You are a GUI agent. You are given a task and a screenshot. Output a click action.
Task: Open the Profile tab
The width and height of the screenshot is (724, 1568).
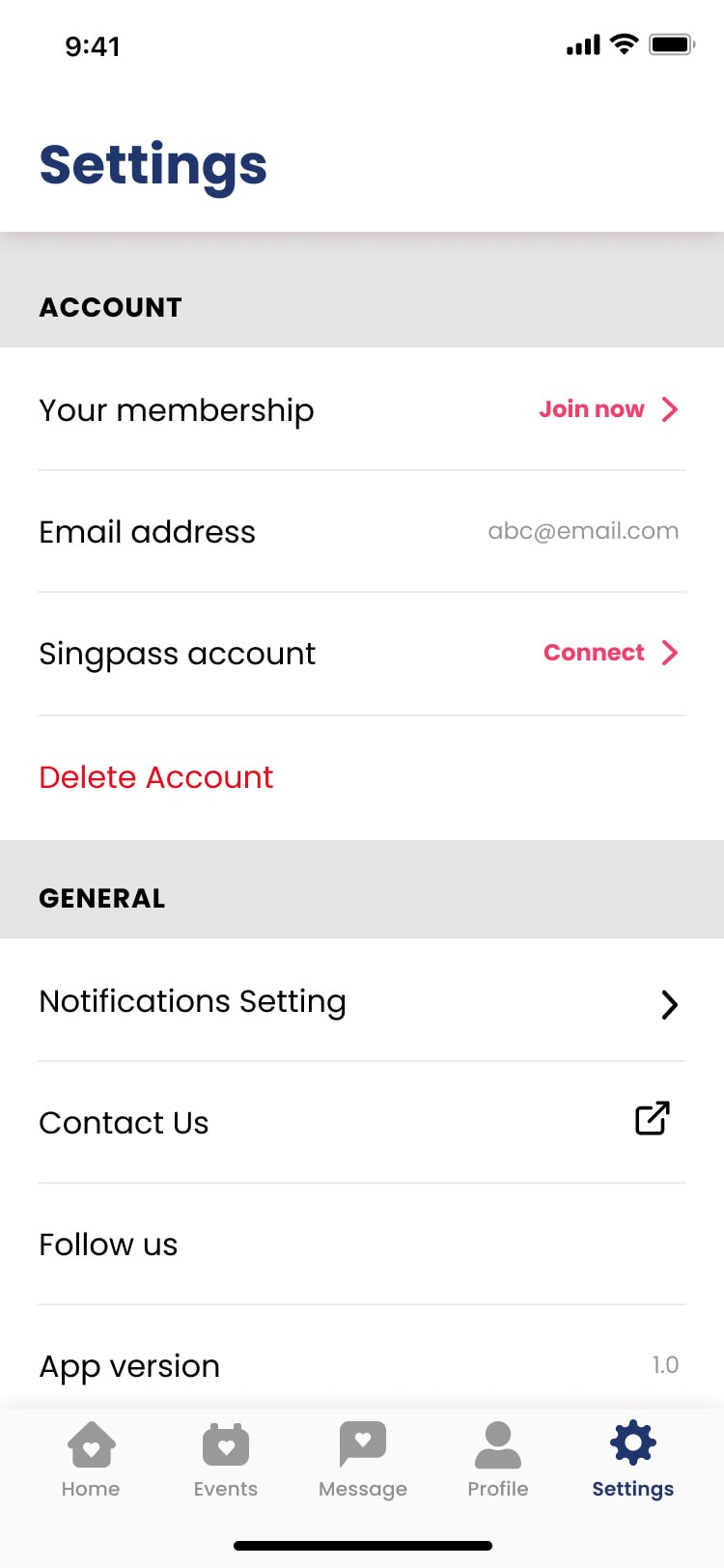point(498,1460)
